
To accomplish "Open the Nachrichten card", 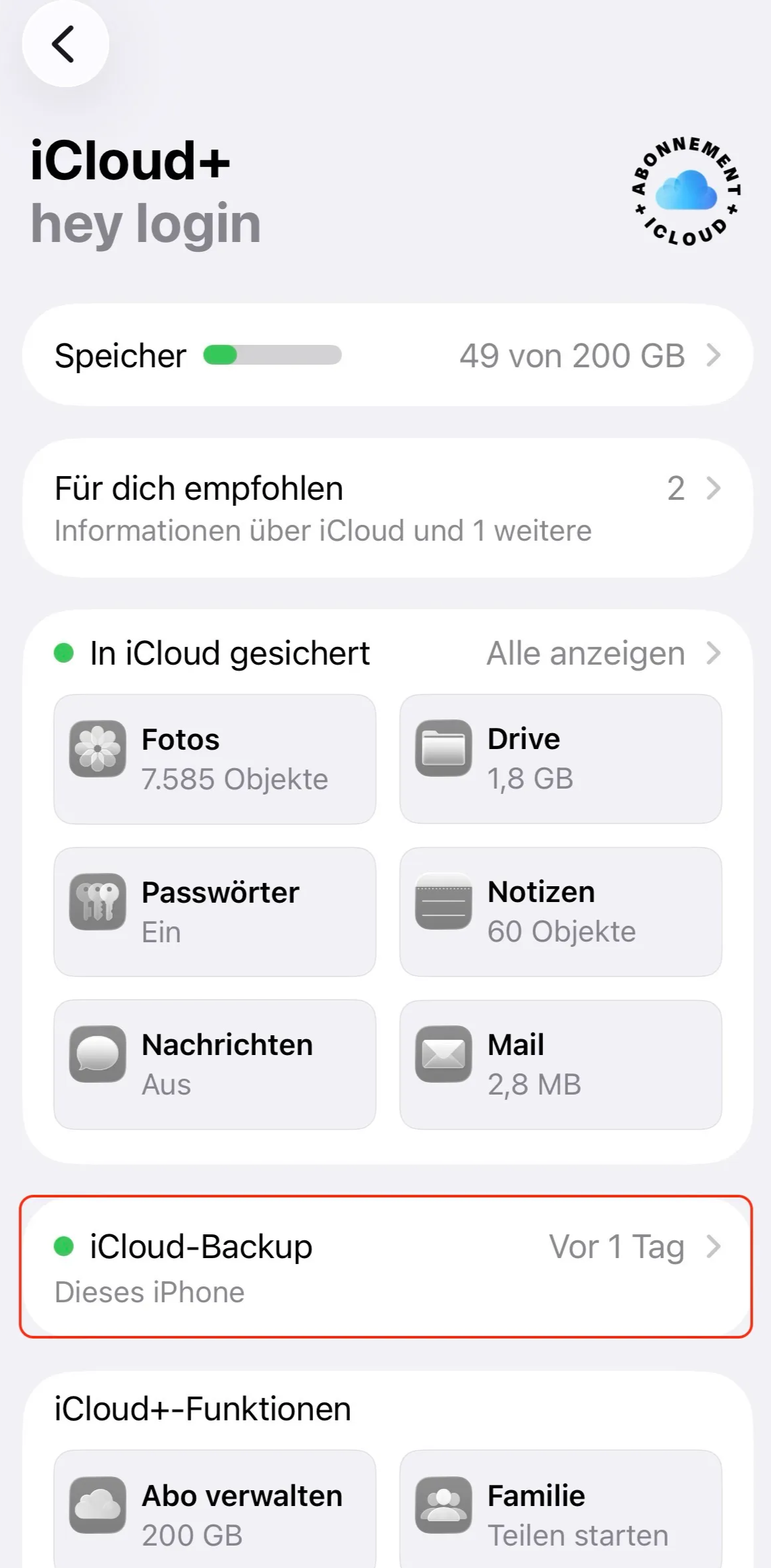I will 215,1064.
